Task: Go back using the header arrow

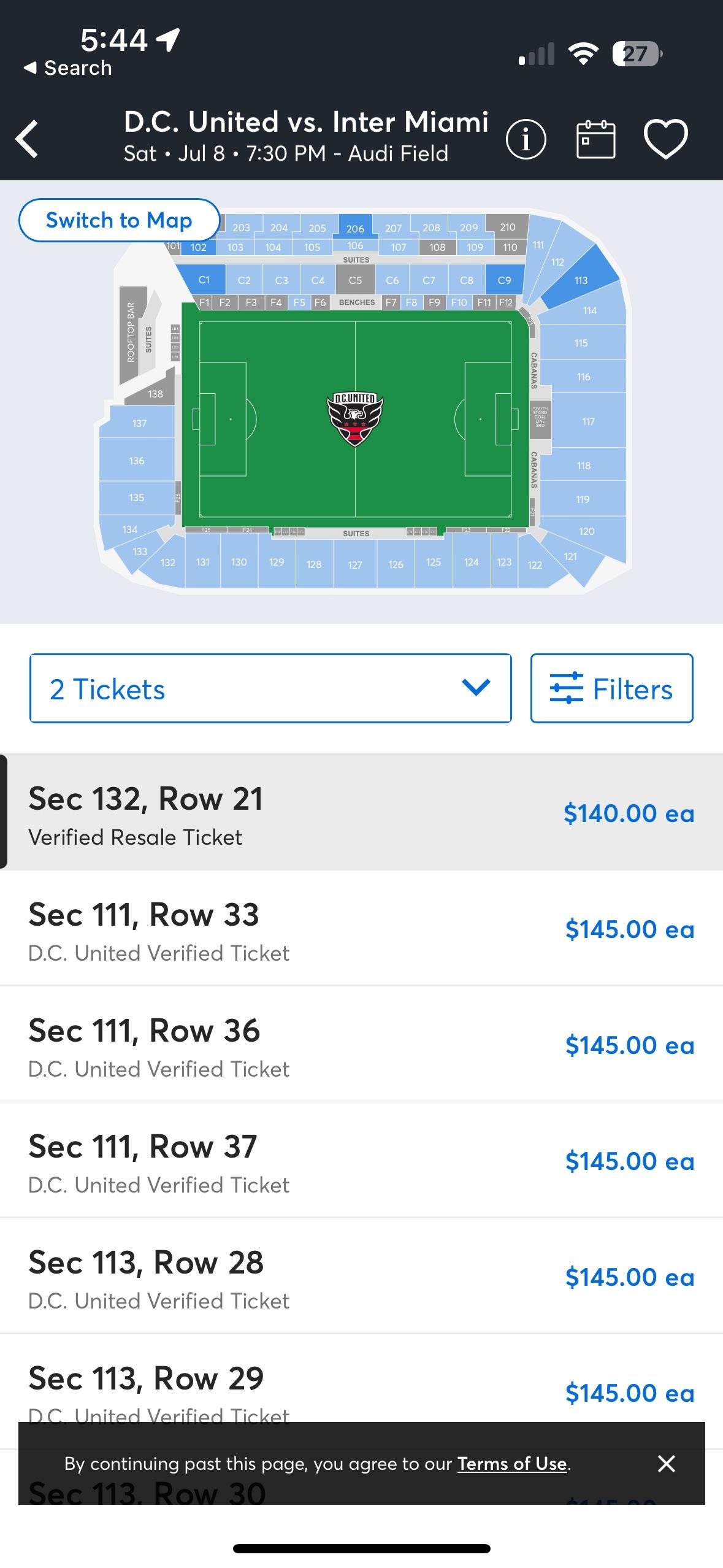Action: 28,139
